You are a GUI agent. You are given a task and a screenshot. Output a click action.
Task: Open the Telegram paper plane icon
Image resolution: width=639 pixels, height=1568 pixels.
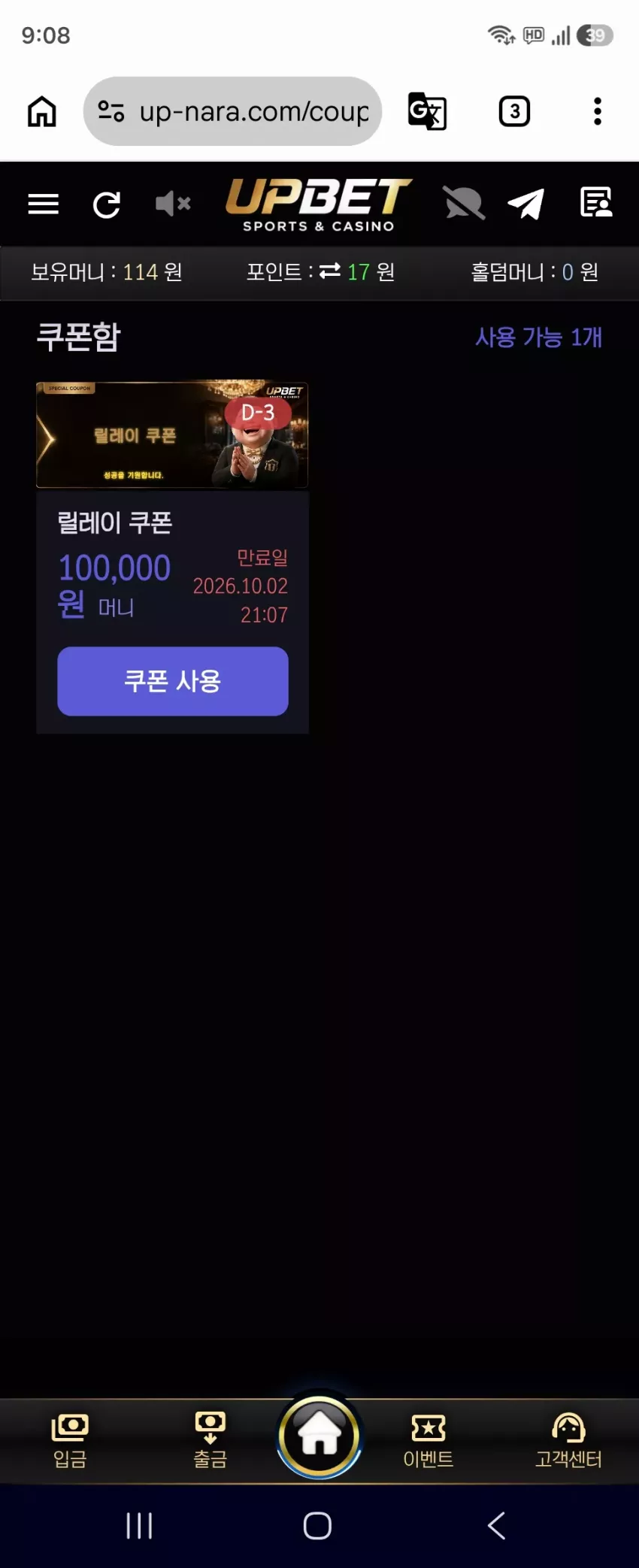[526, 204]
